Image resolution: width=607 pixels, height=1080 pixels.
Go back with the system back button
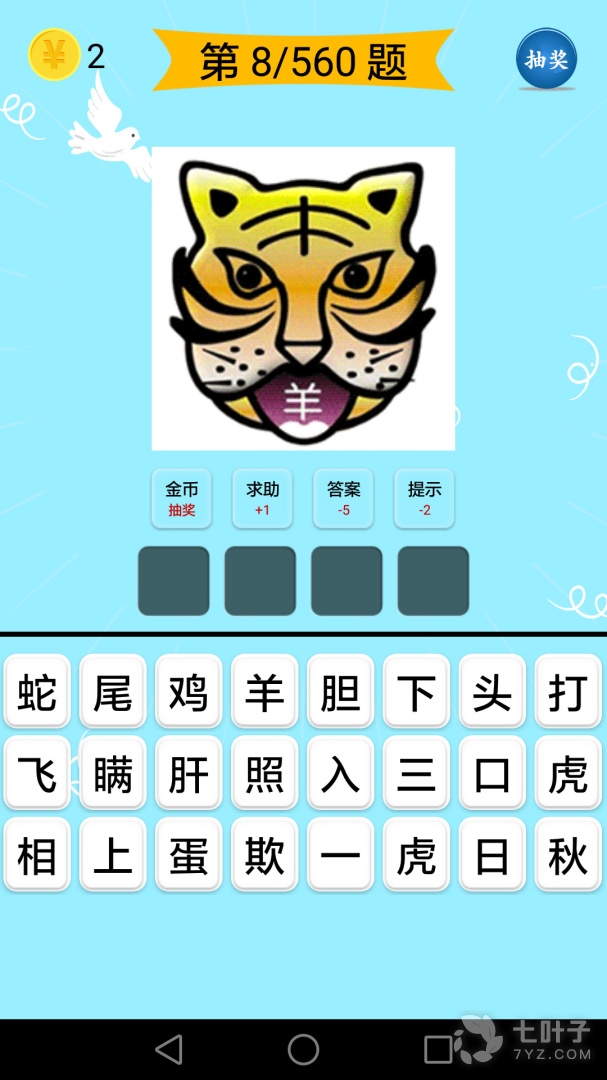(169, 1049)
